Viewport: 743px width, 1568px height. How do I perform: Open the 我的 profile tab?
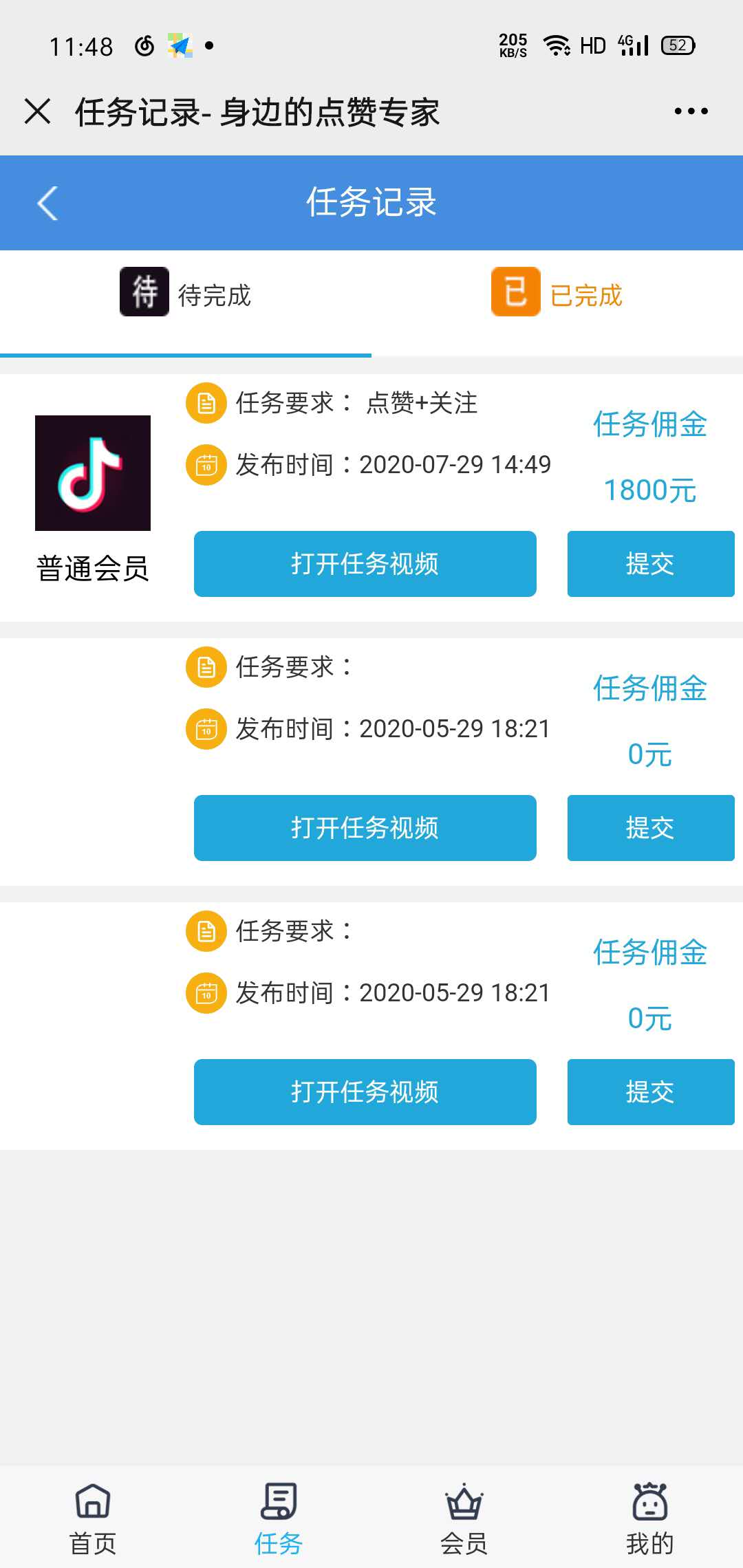(x=650, y=1518)
